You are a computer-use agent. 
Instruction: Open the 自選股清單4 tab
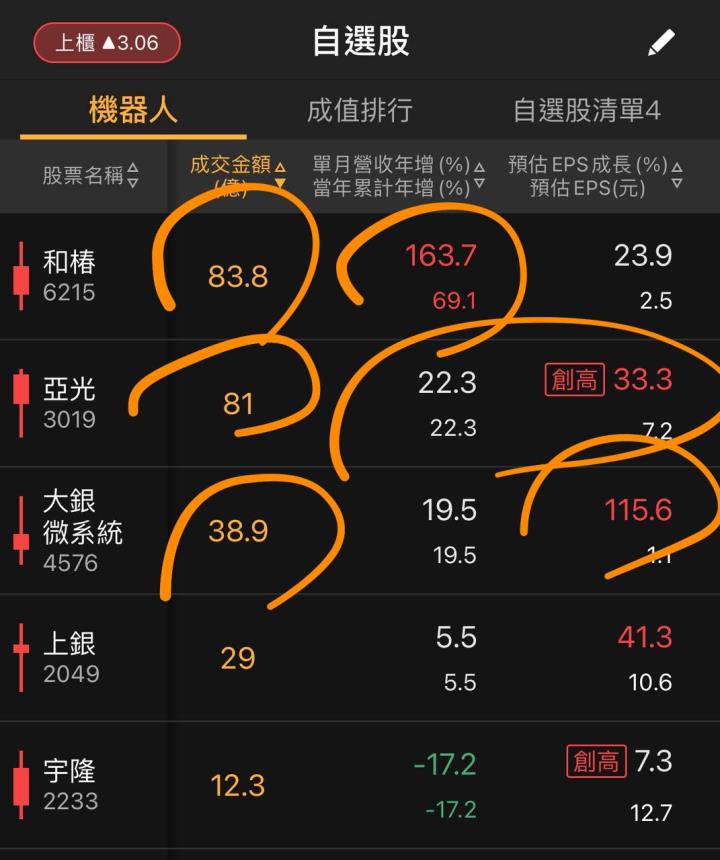point(586,110)
